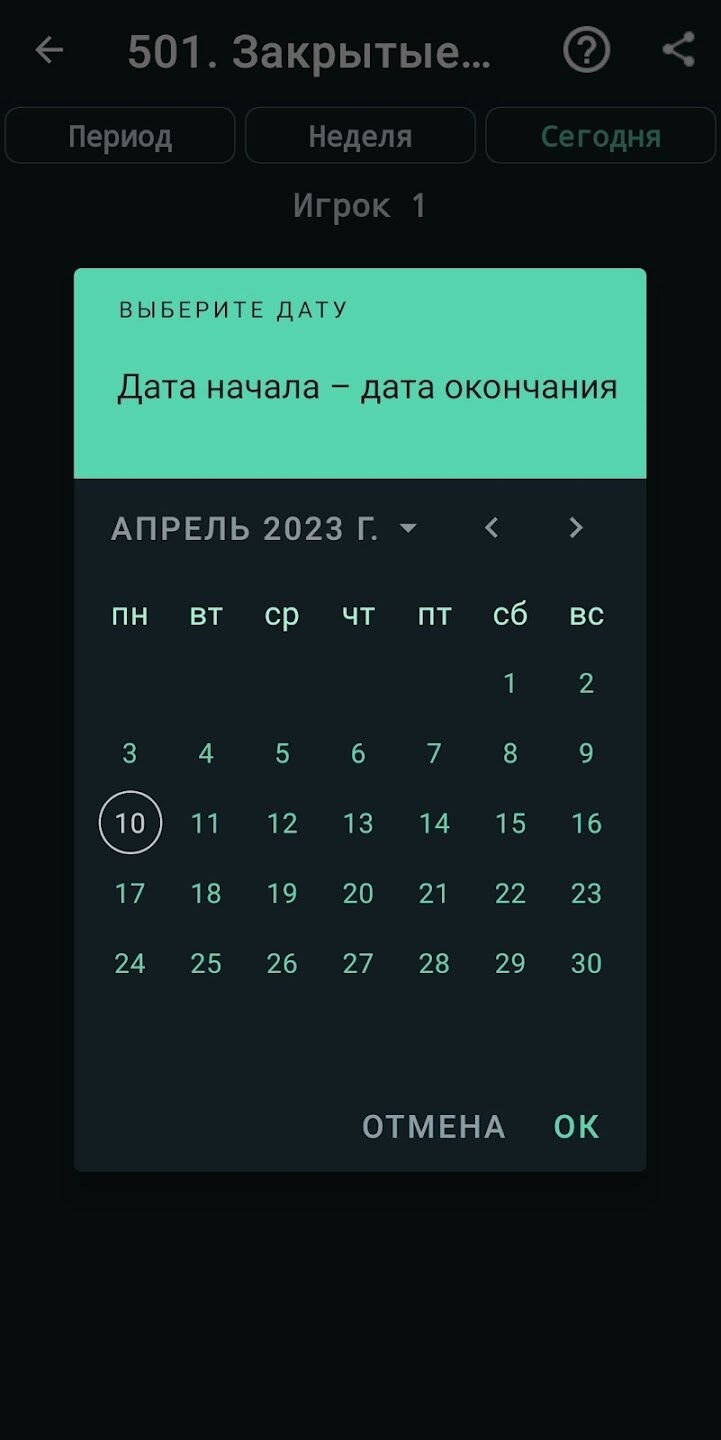Open the month and year dropdown
721x1440 pixels.
264,529
